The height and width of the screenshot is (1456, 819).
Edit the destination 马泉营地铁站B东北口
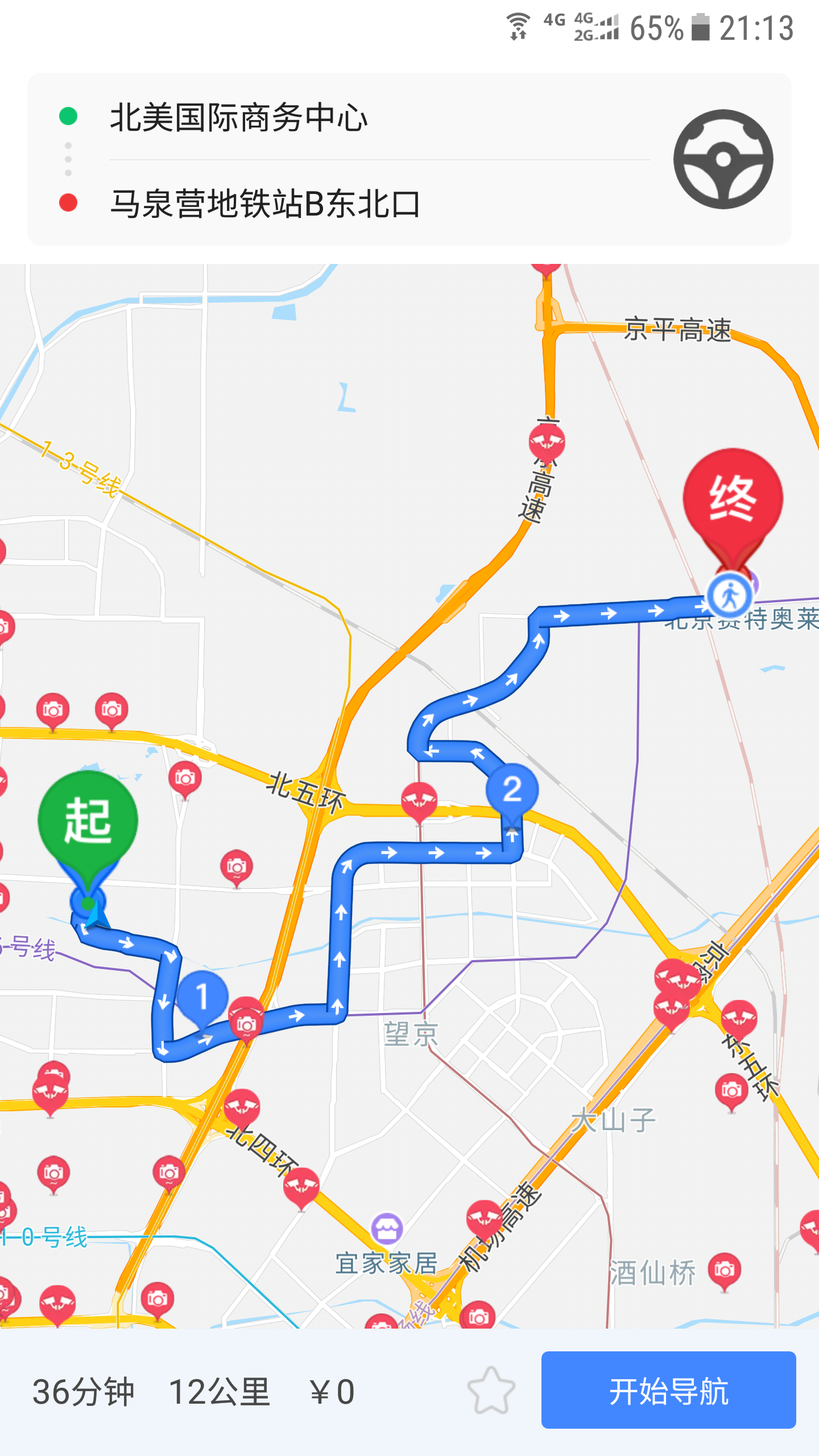(x=265, y=204)
